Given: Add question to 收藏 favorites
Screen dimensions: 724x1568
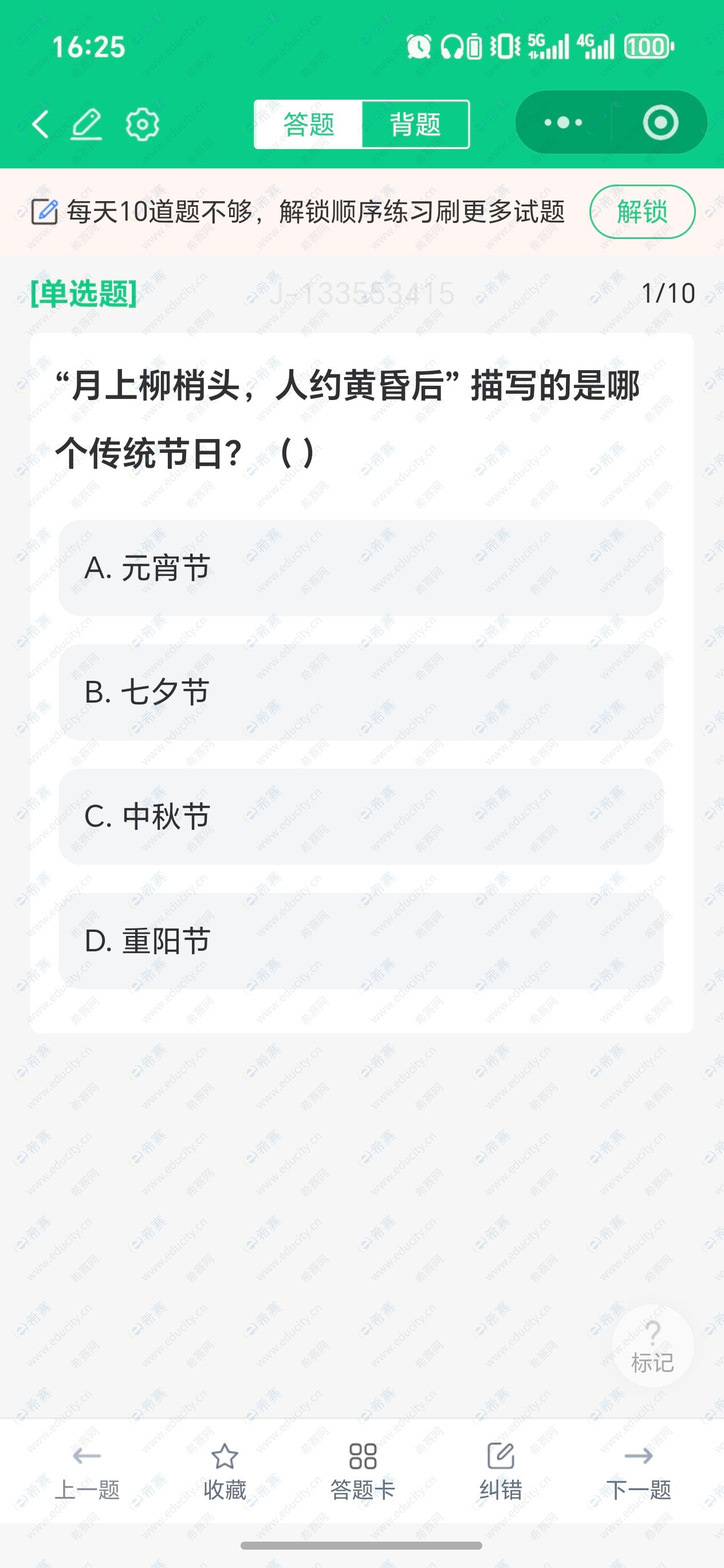Looking at the screenshot, I should tap(225, 1473).
